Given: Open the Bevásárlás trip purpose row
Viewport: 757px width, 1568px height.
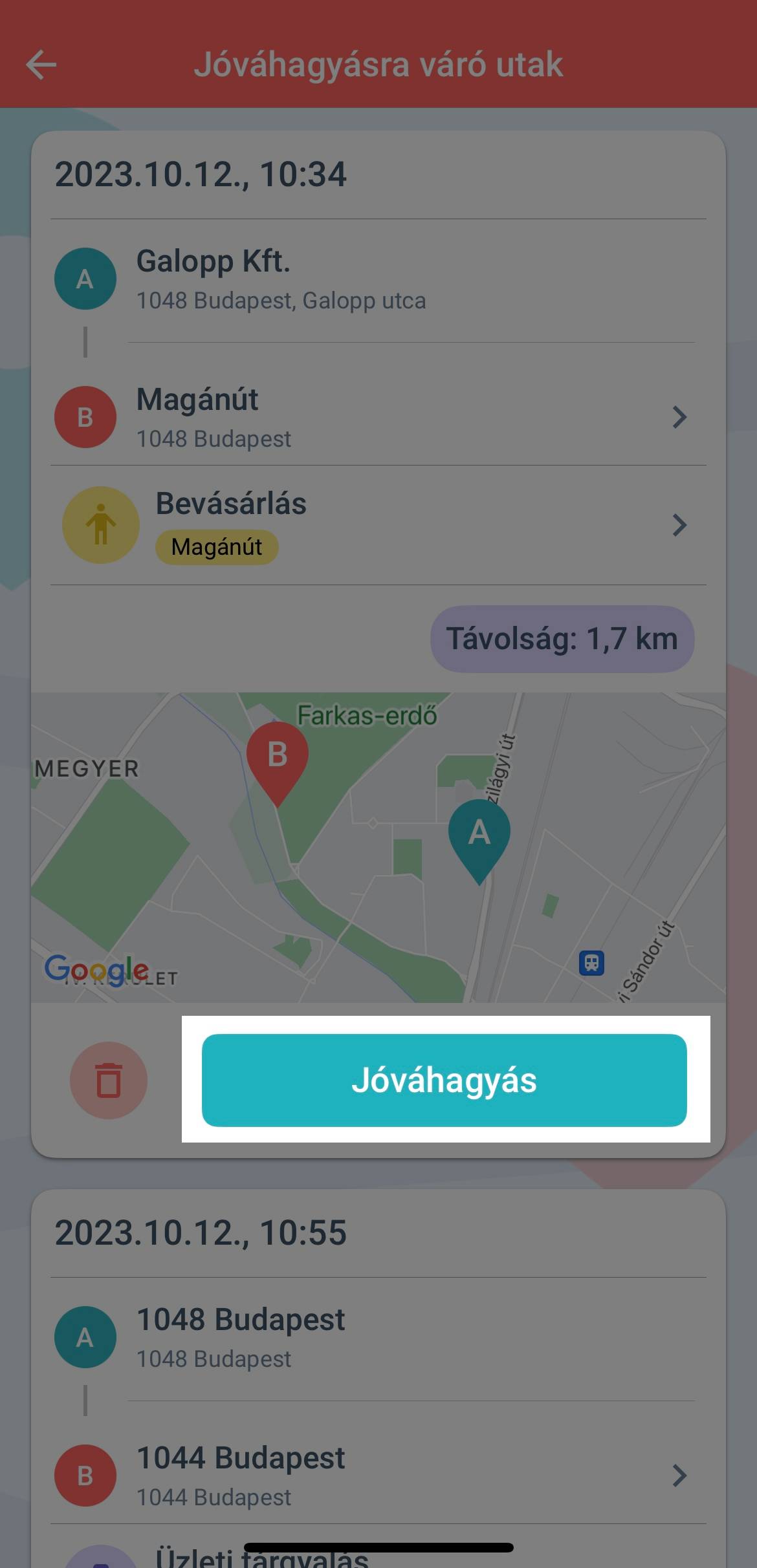Looking at the screenshot, I should [378, 525].
